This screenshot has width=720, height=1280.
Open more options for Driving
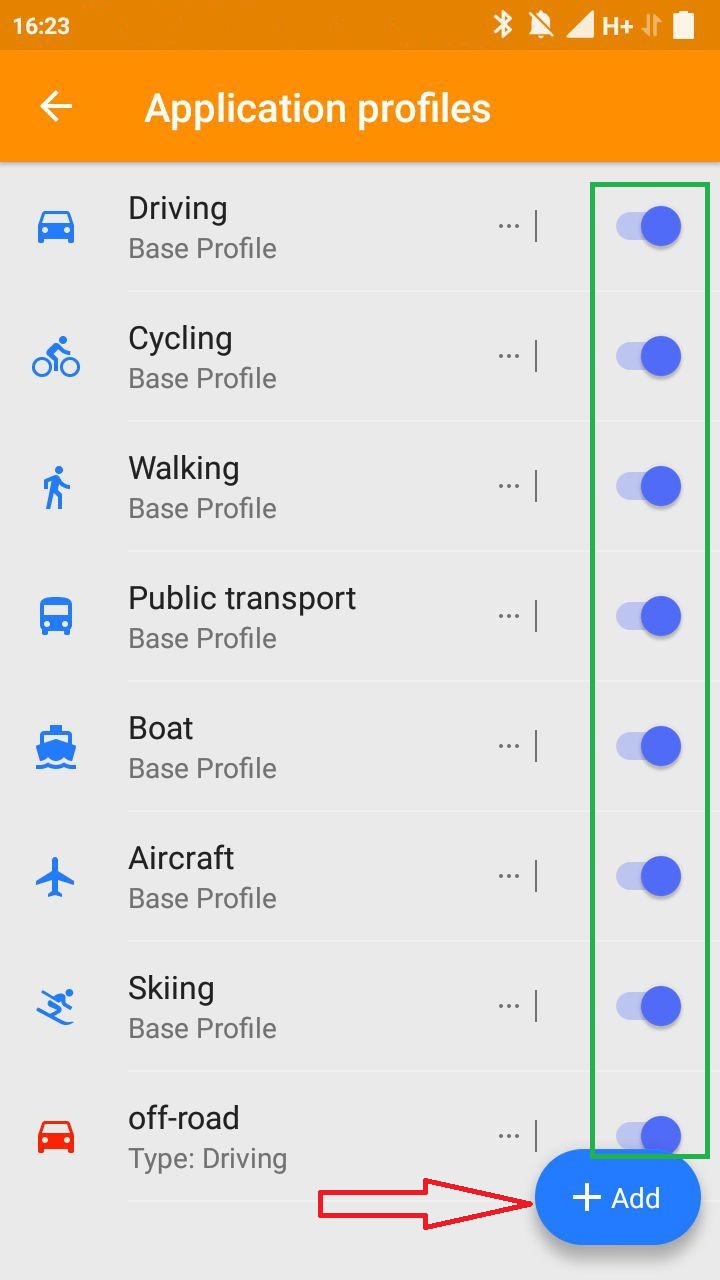click(509, 226)
